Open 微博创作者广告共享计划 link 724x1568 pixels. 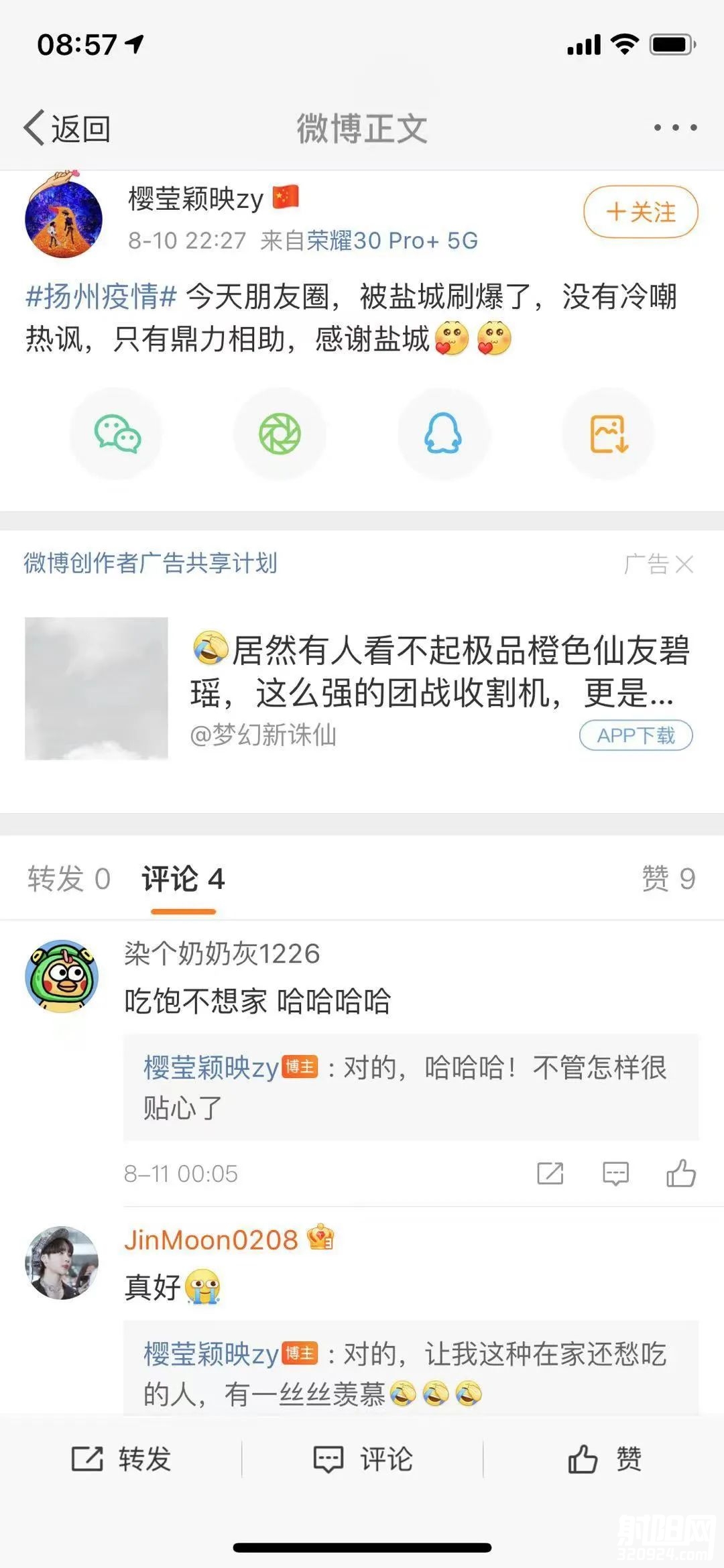[x=150, y=562]
